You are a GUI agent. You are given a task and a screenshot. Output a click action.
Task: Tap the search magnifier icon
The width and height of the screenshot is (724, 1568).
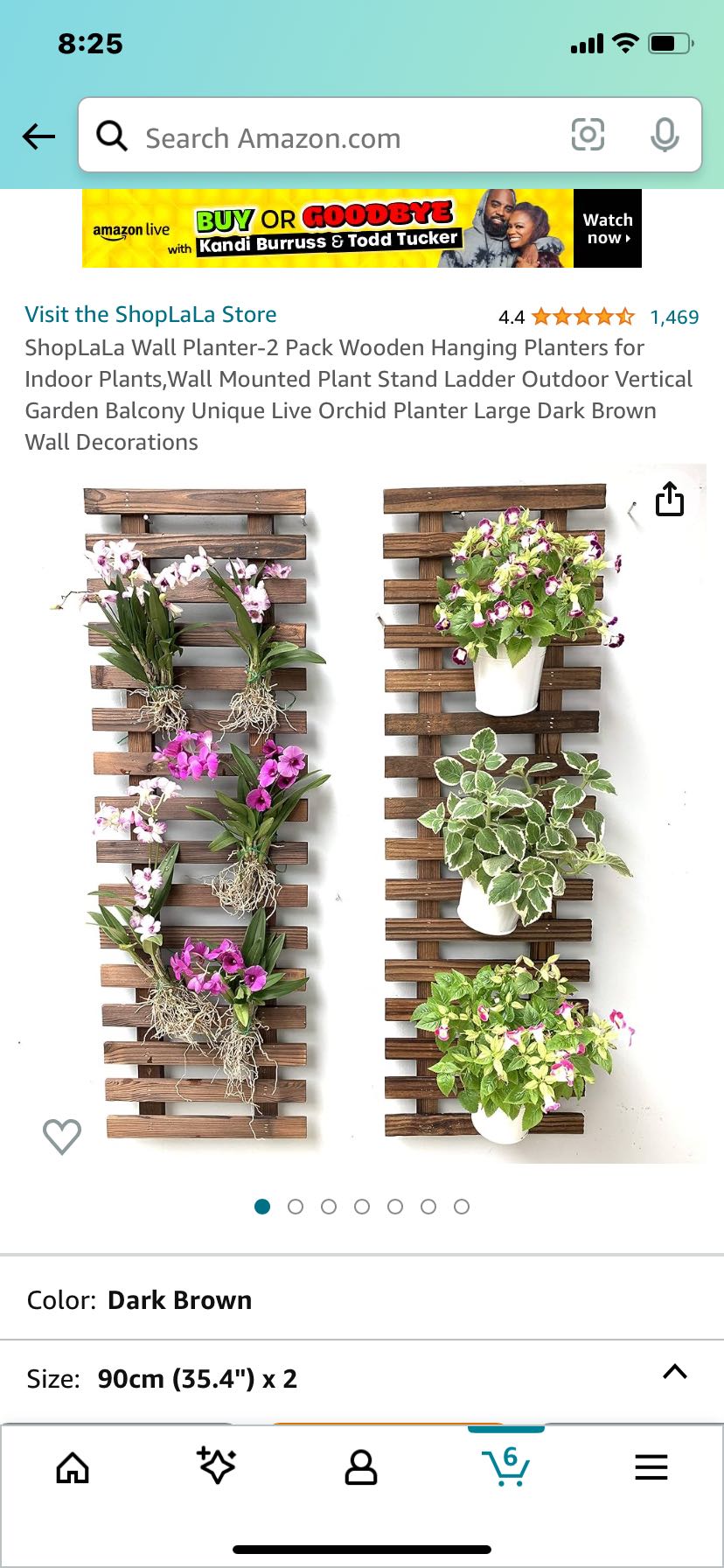(x=112, y=136)
